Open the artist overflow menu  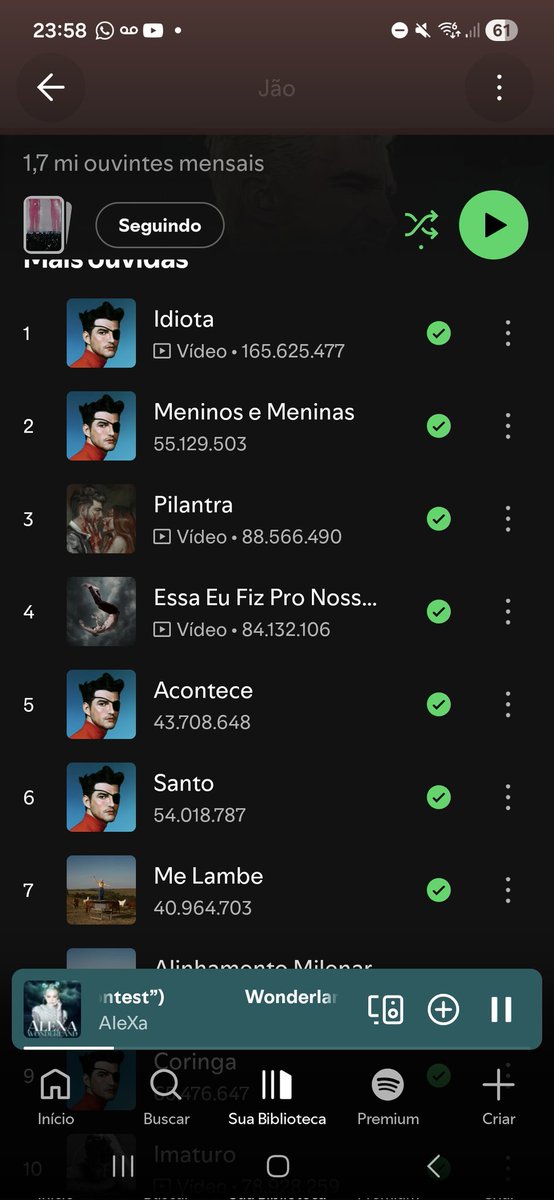click(499, 87)
